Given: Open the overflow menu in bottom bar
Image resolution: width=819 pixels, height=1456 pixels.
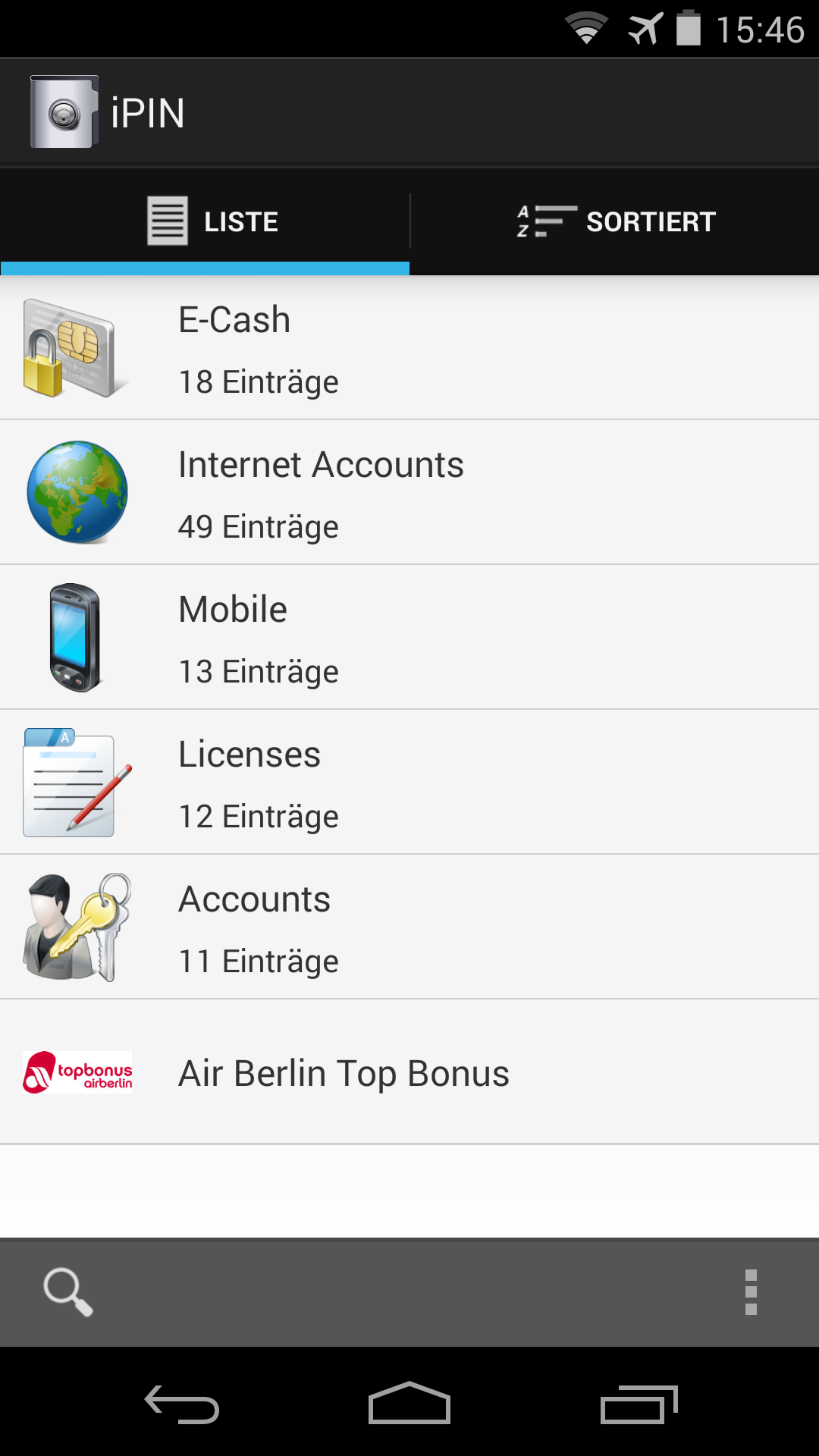Looking at the screenshot, I should [x=751, y=1291].
